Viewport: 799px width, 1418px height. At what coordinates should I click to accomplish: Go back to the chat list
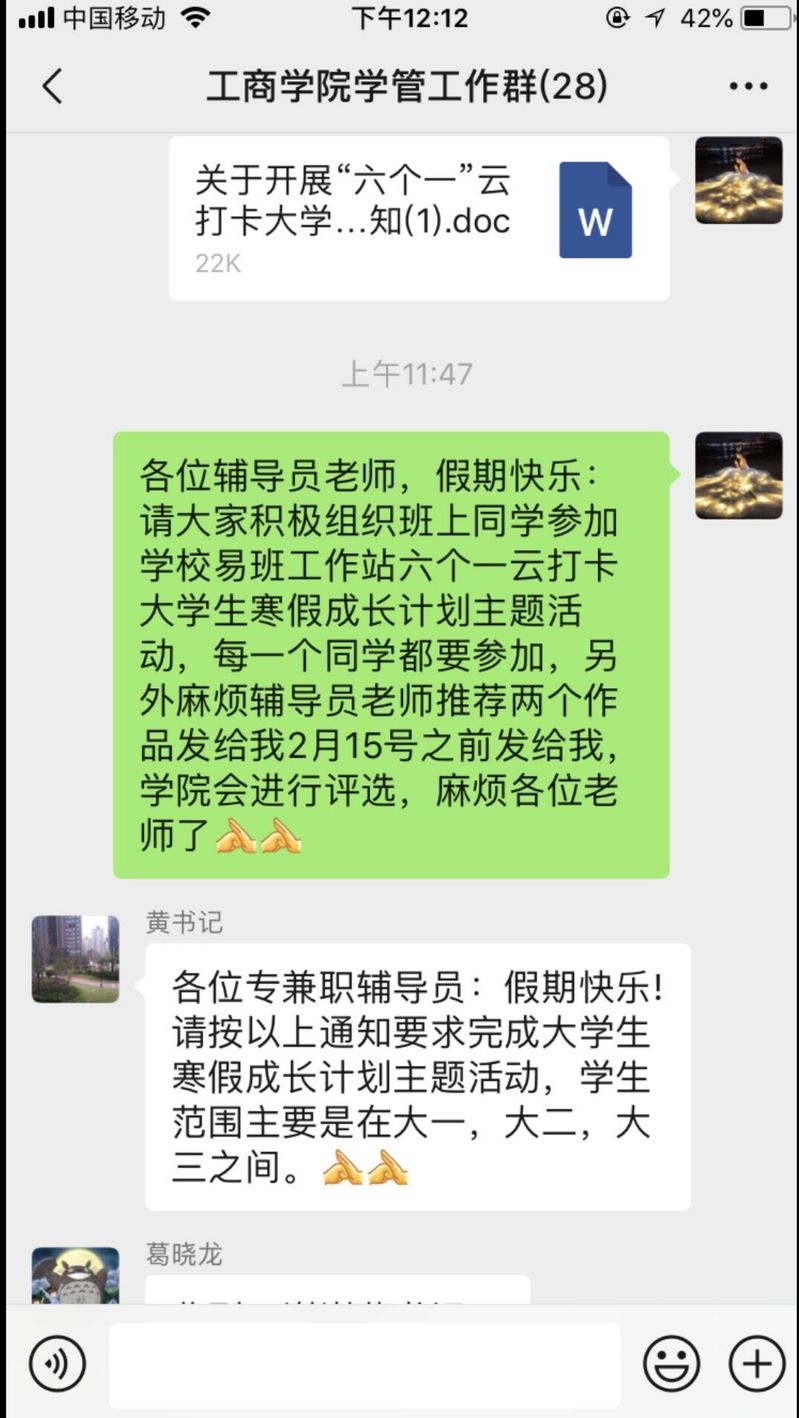click(52, 87)
